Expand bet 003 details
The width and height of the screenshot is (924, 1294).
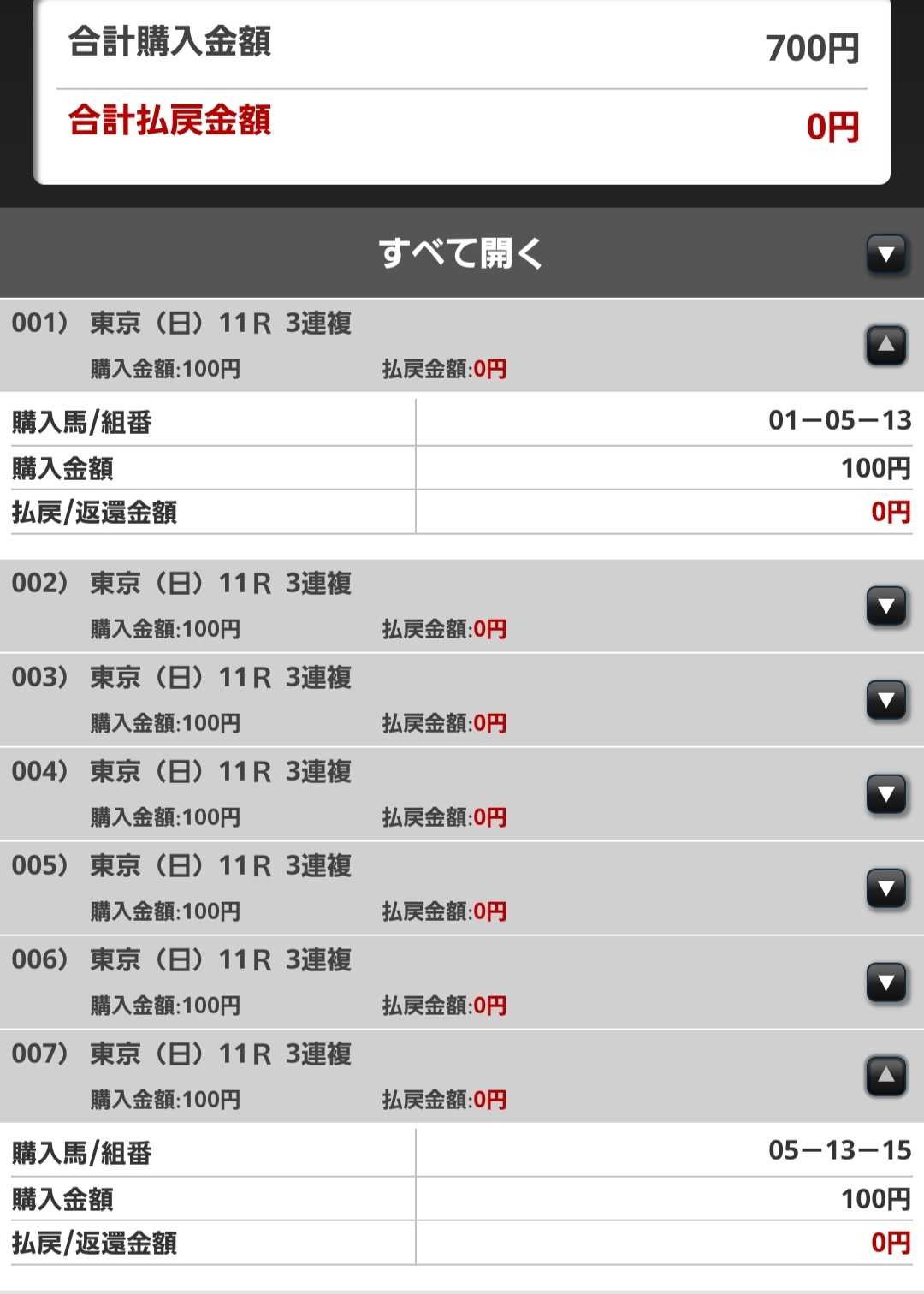(x=886, y=700)
